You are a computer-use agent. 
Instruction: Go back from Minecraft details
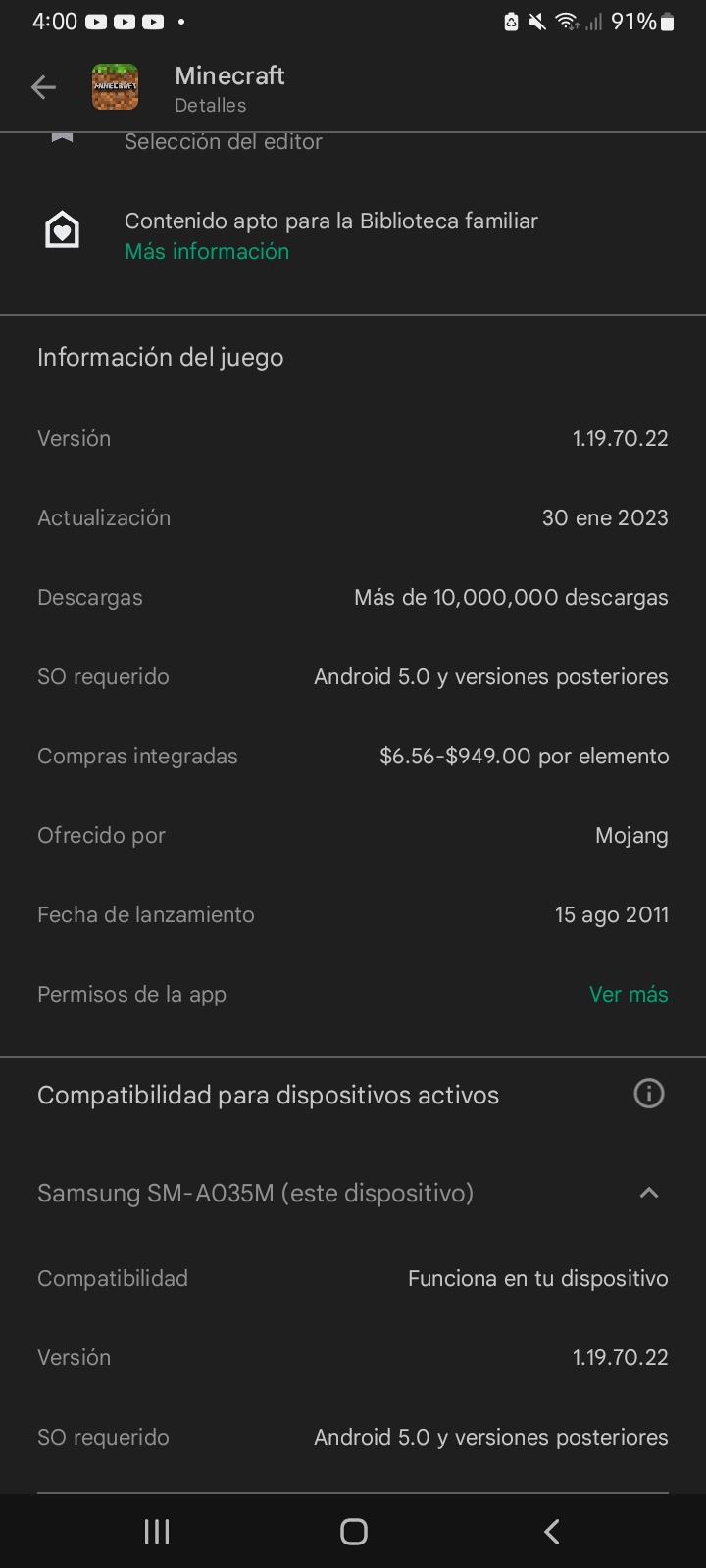43,88
